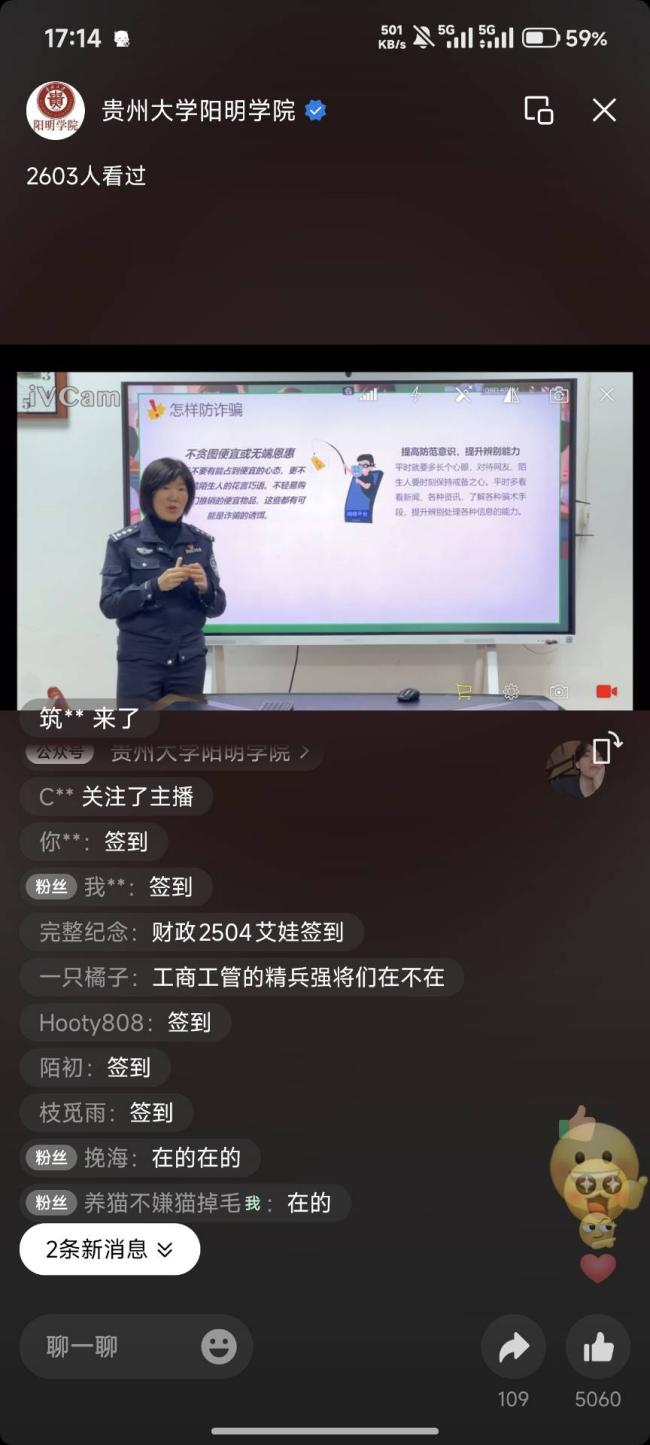Open 贵州大学阳明学院 channel profile
This screenshot has height=1445, width=650.
[x=198, y=110]
